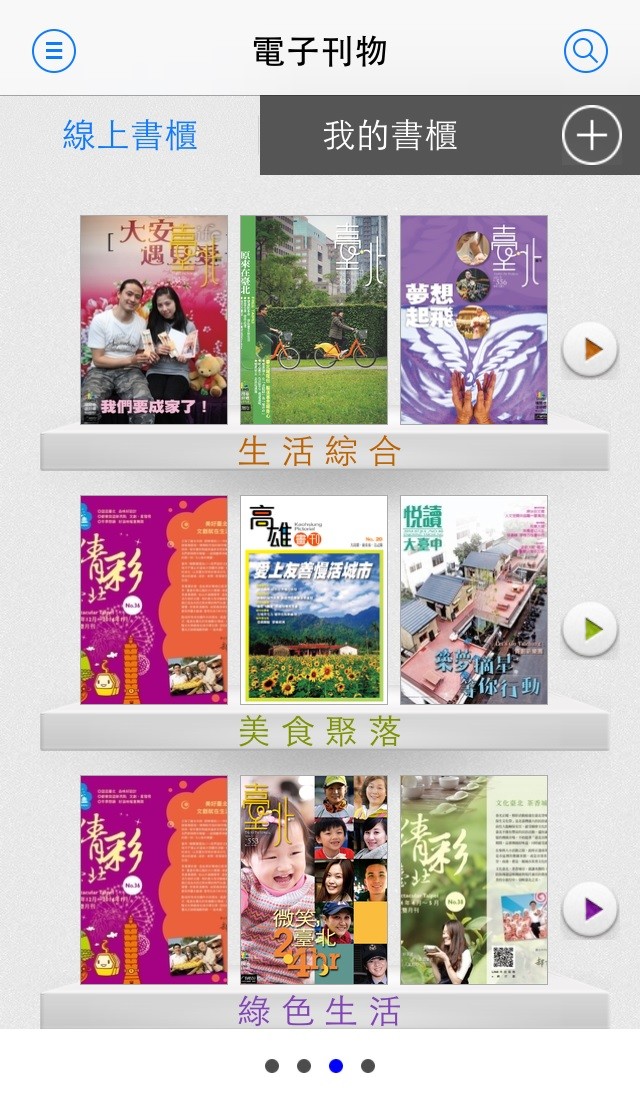Open the search magnifier icon
This screenshot has height=1103, width=640.
(586, 51)
